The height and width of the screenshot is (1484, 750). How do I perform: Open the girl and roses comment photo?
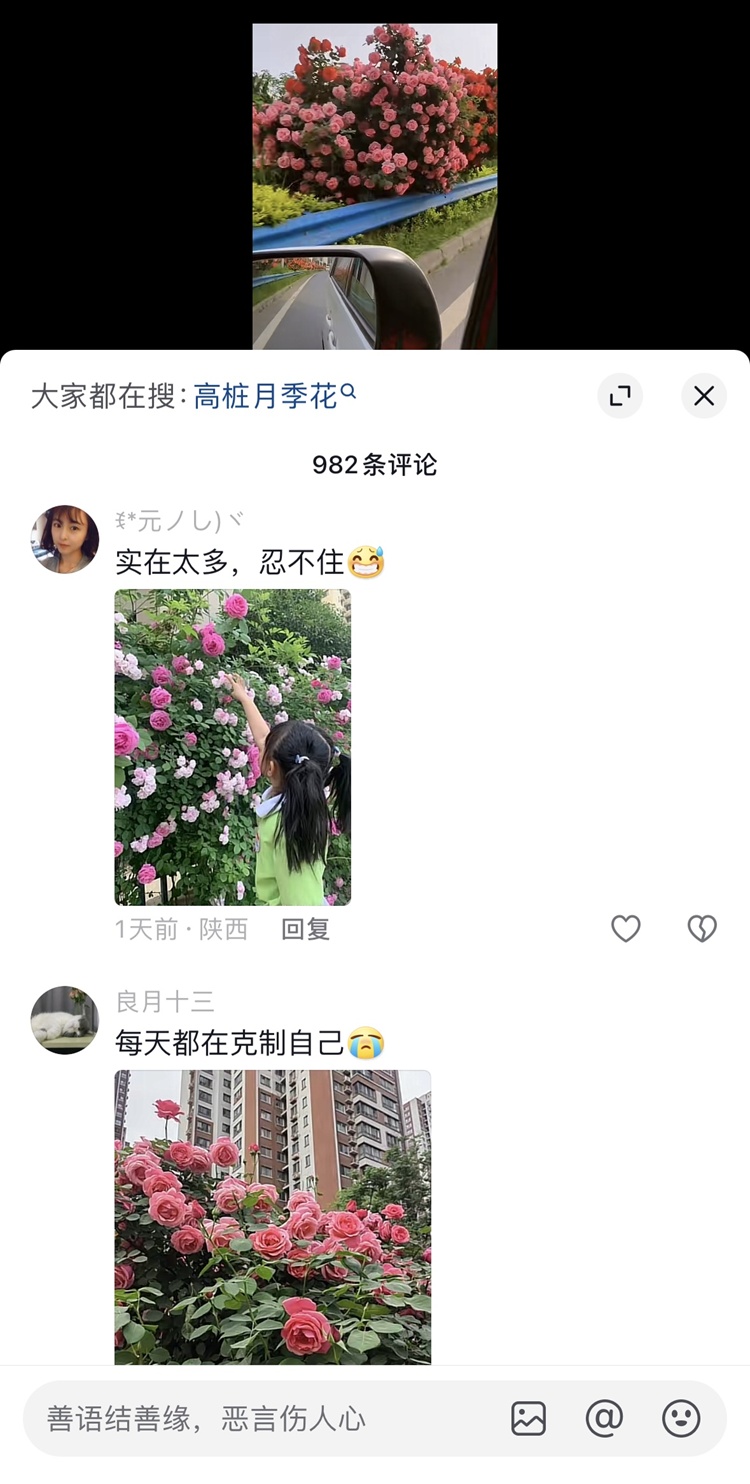(x=232, y=747)
